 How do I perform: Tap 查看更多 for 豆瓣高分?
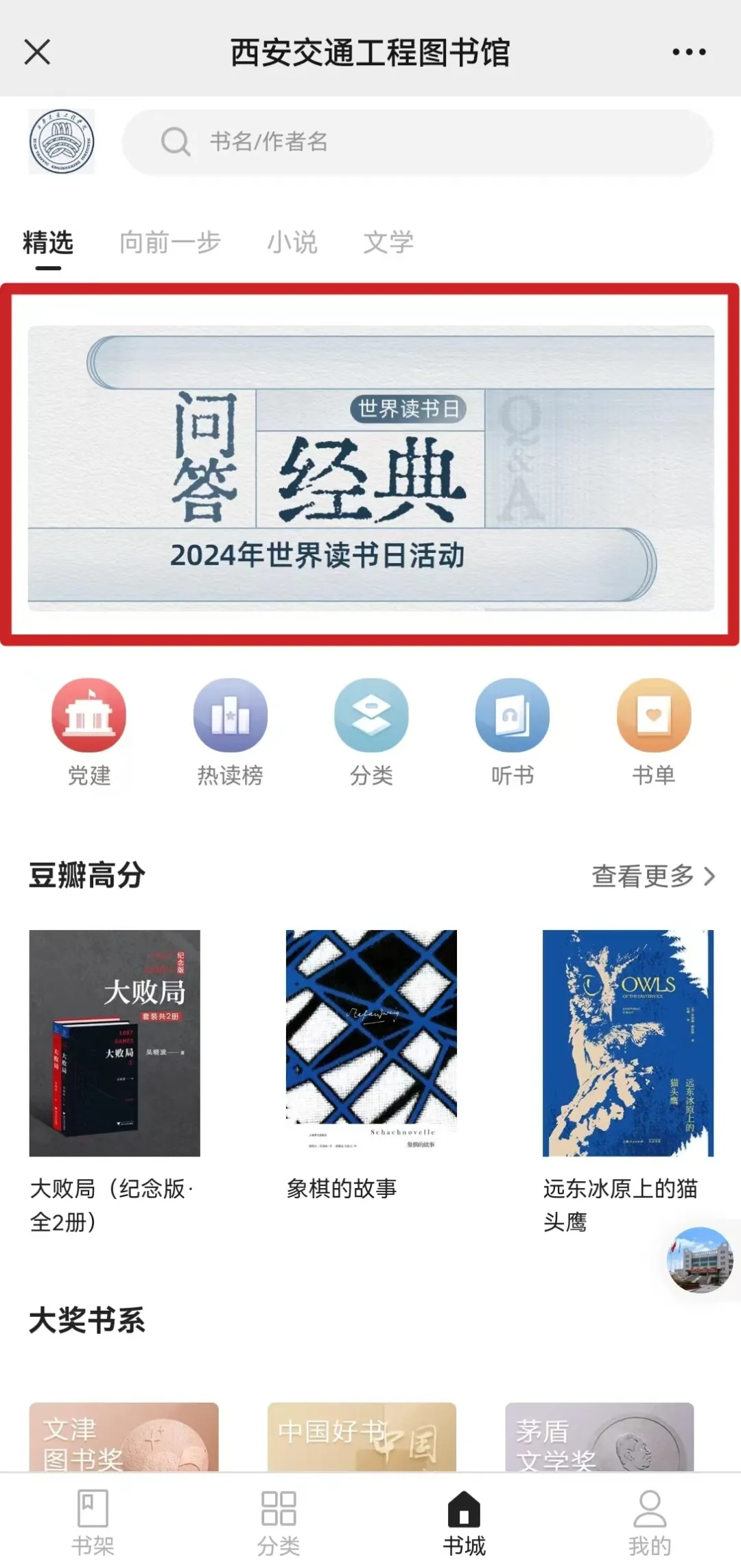click(652, 876)
